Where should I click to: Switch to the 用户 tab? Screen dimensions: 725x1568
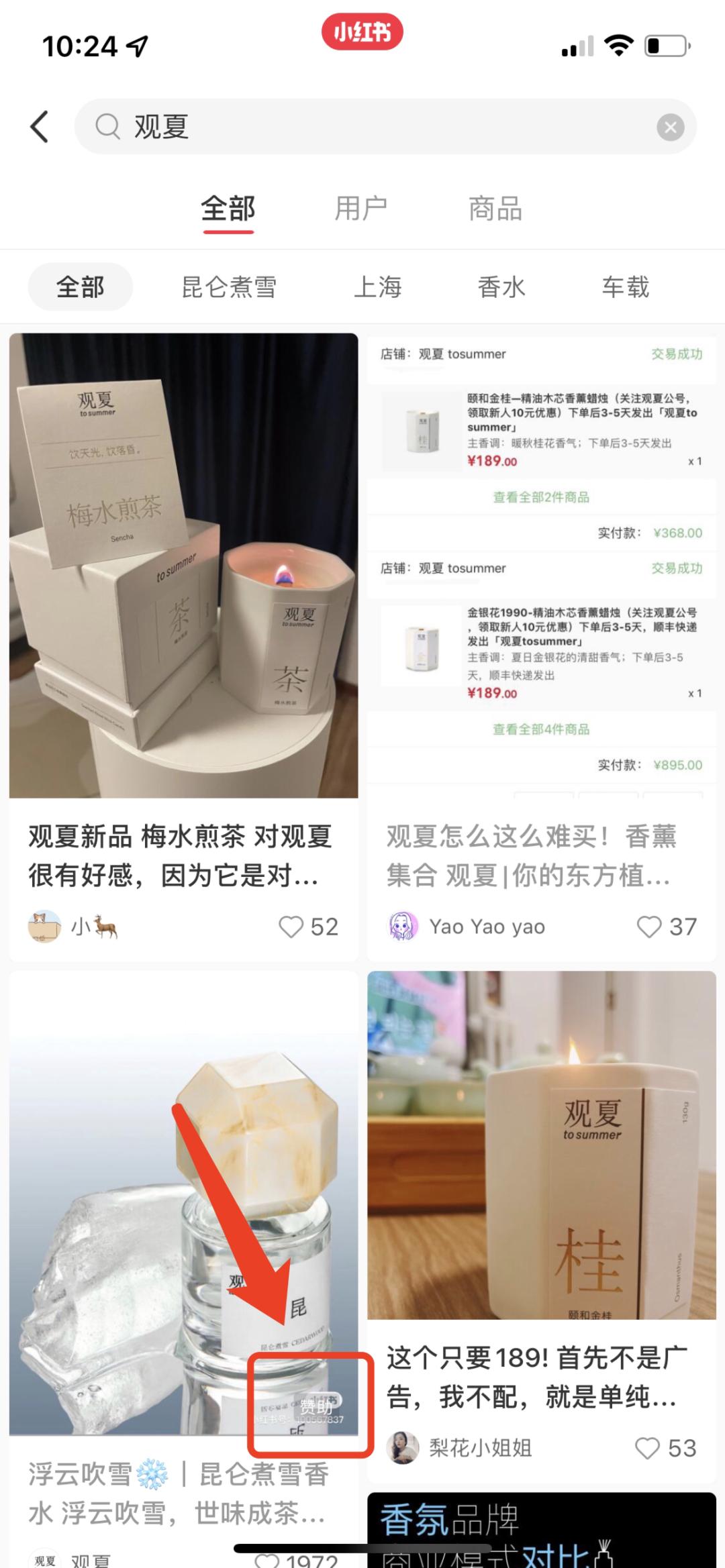click(x=361, y=209)
